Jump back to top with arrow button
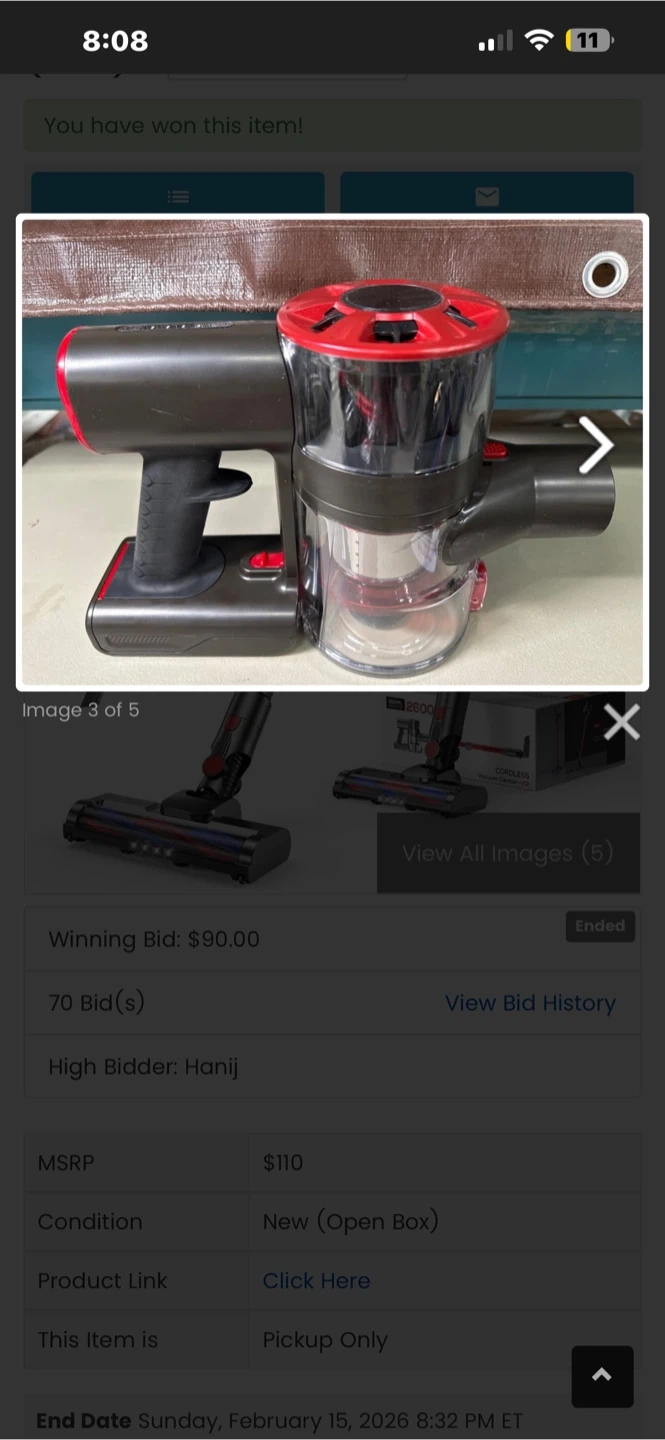This screenshot has height=1440, width=665. coord(602,1376)
